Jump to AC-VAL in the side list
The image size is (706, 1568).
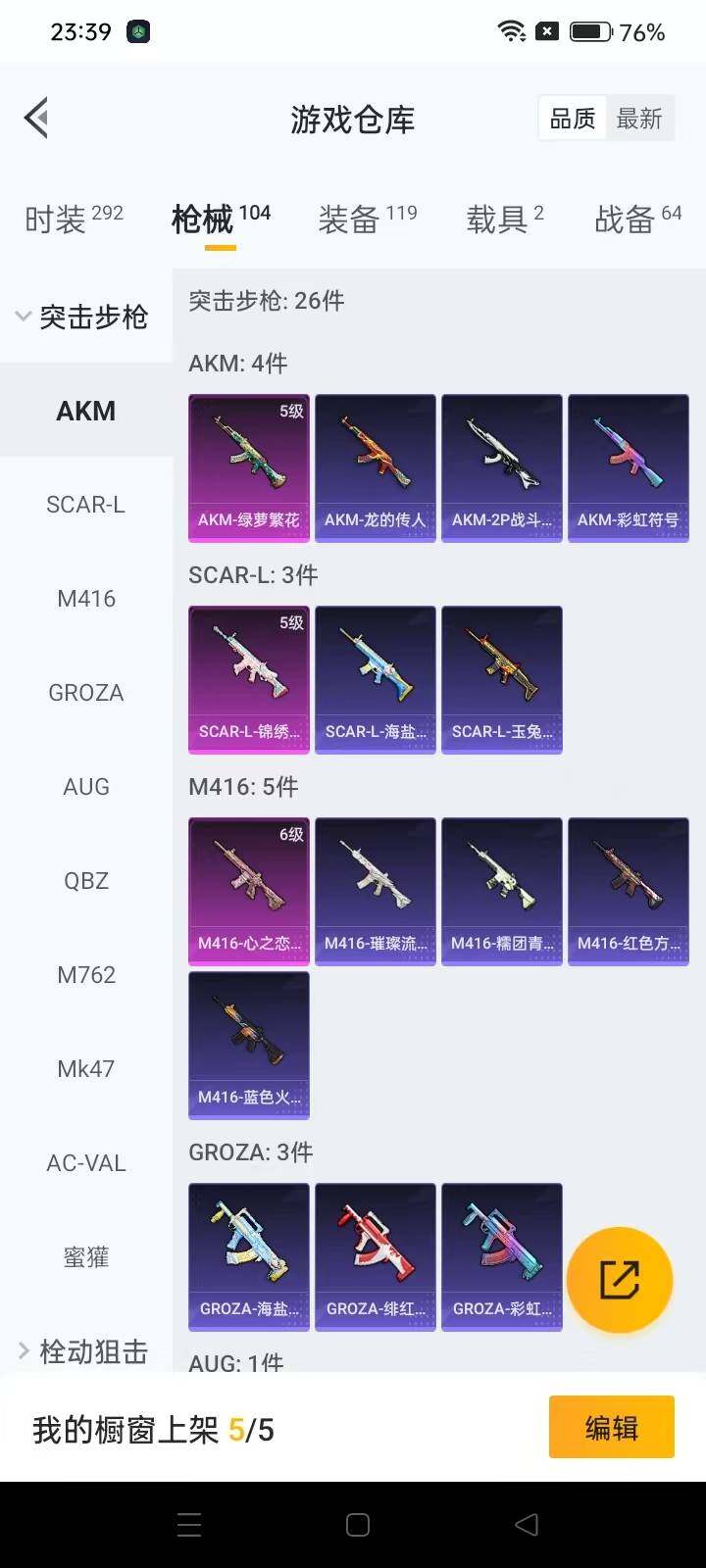tap(86, 1163)
